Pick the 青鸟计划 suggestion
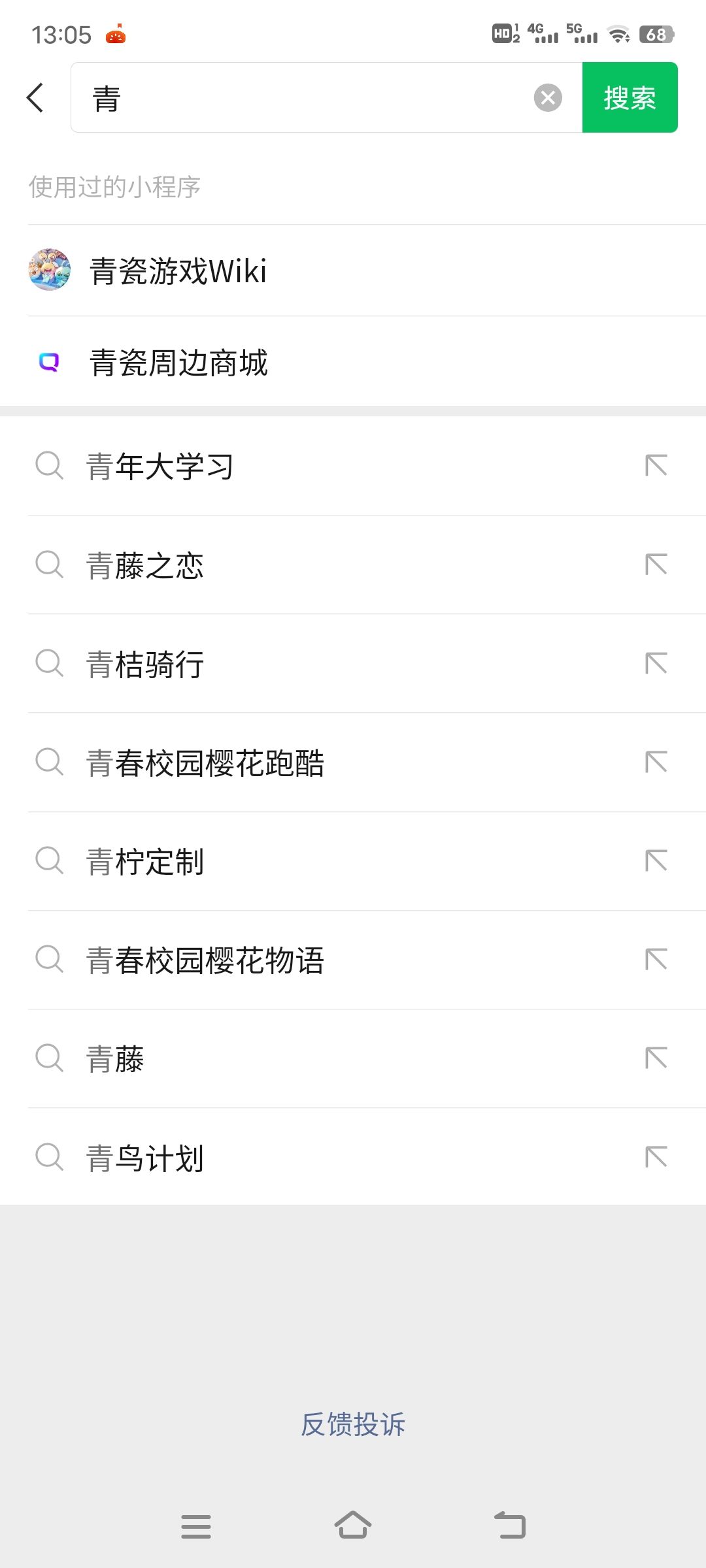Viewport: 706px width, 1568px height. [145, 1158]
